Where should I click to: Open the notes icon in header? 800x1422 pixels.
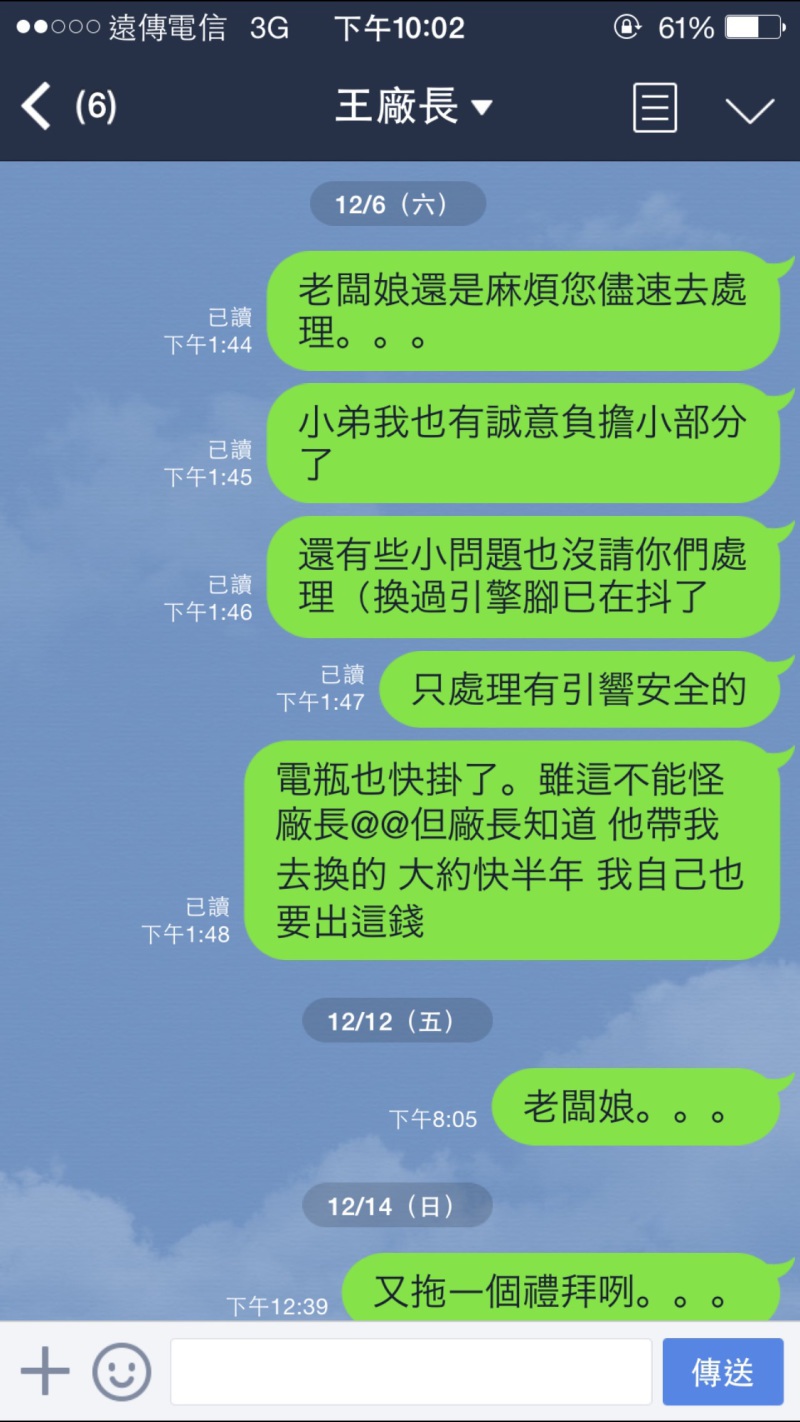click(655, 108)
